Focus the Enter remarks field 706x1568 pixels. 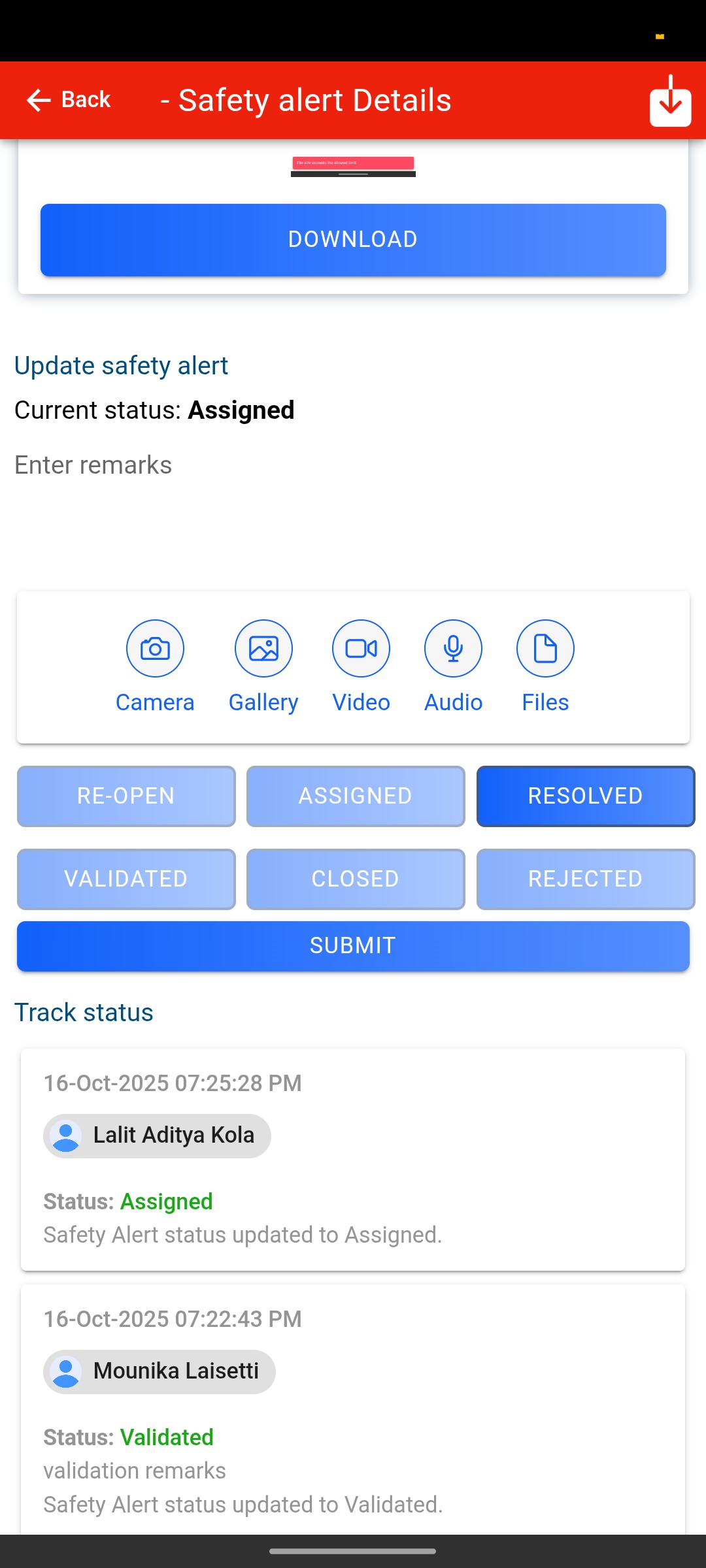tap(353, 497)
